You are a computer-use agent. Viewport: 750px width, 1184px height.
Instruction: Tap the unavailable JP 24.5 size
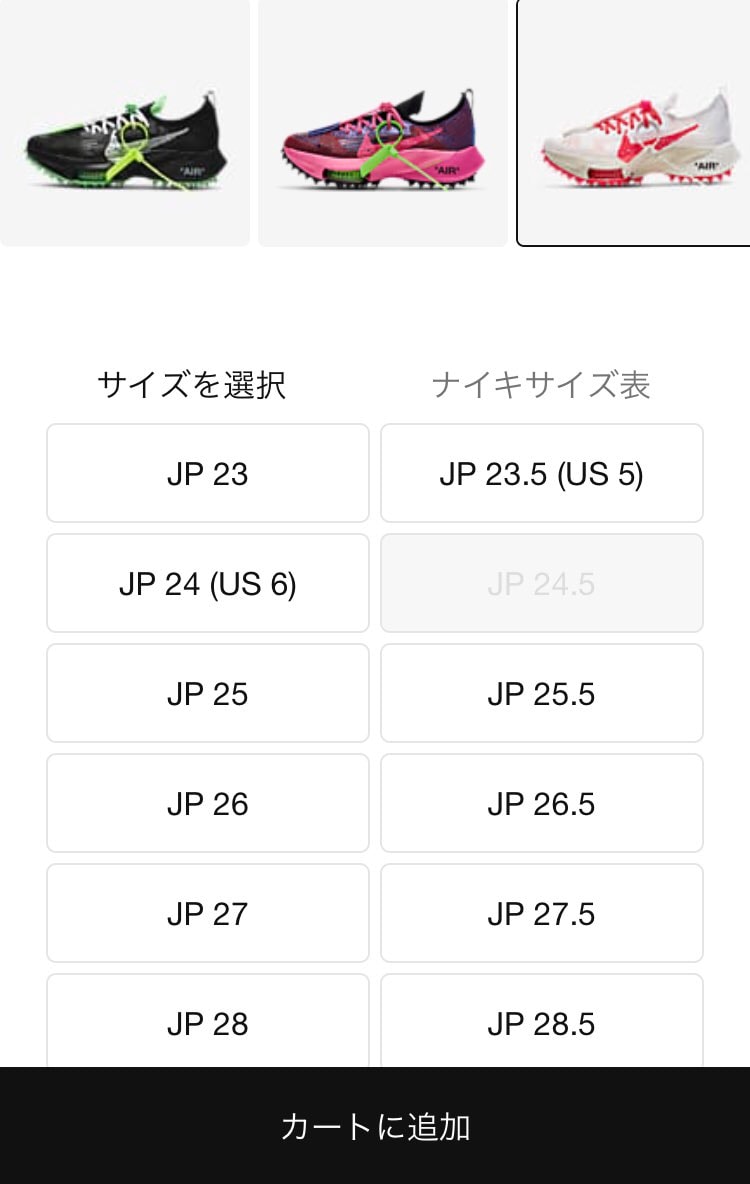pos(541,583)
